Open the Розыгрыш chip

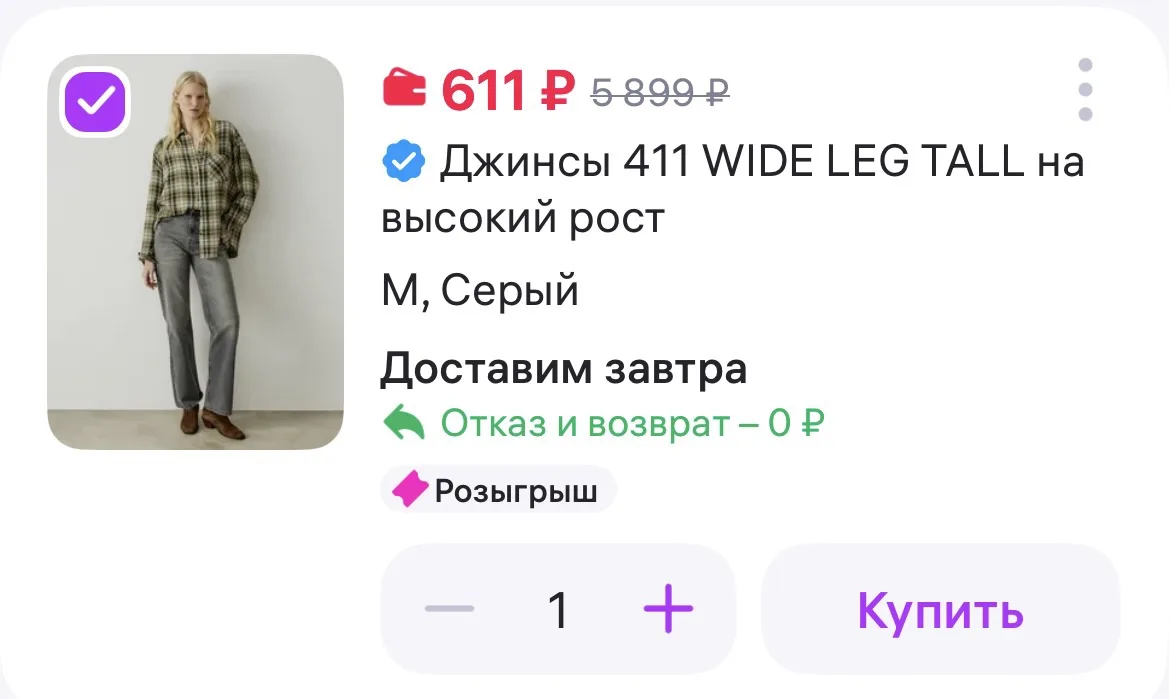498,490
